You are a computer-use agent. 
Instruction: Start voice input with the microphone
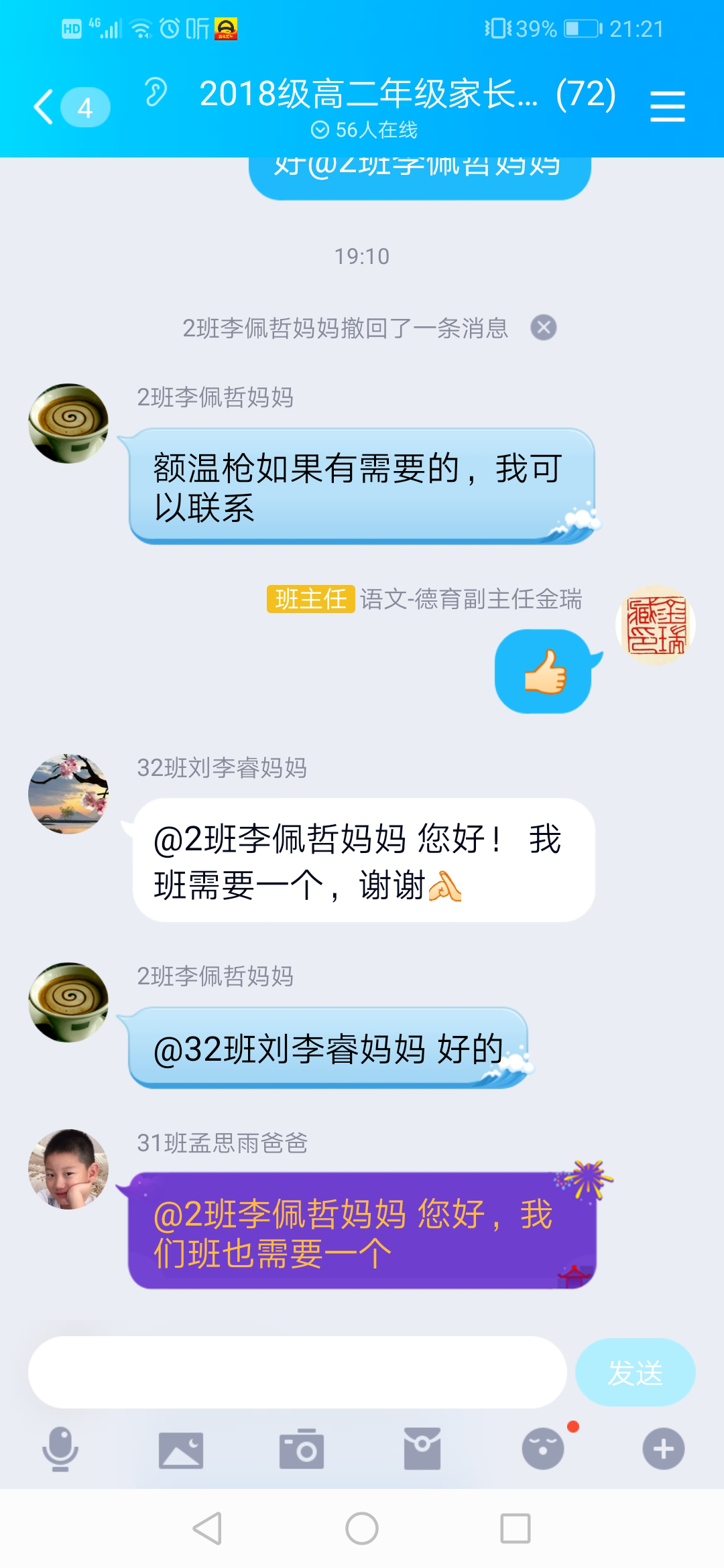point(60,1449)
